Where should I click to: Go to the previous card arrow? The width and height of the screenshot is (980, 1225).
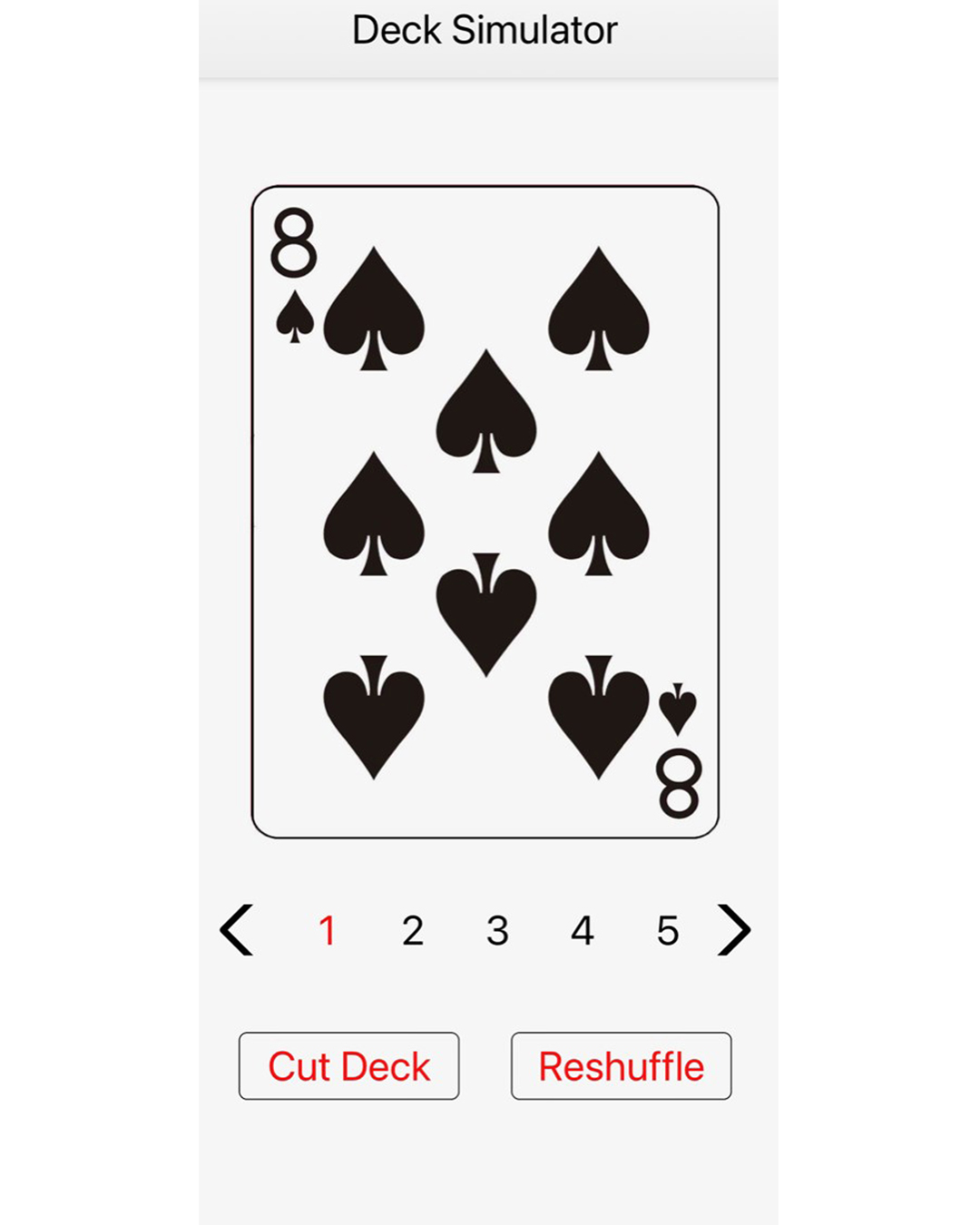pos(237,930)
